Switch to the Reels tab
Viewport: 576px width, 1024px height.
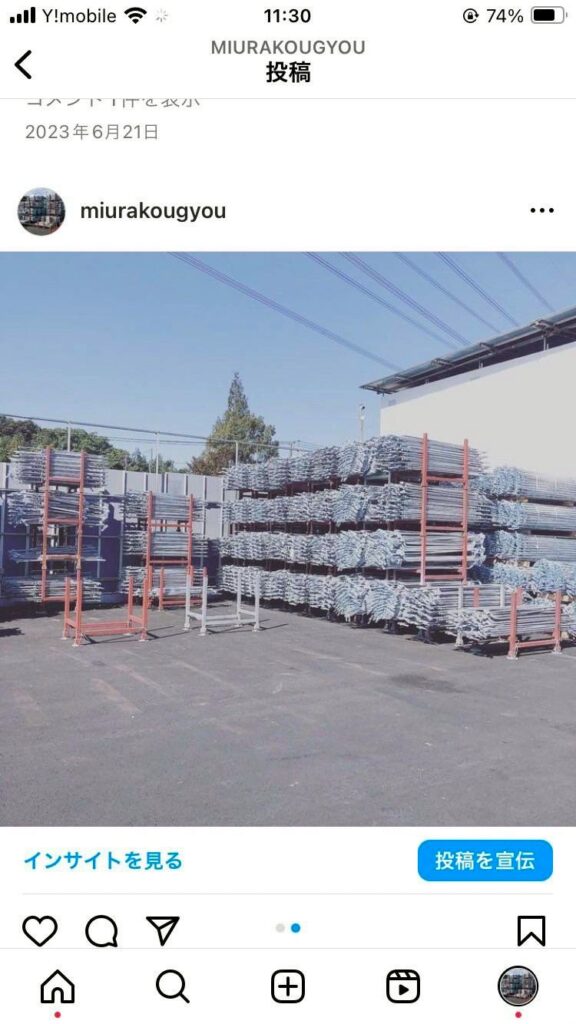click(x=403, y=987)
